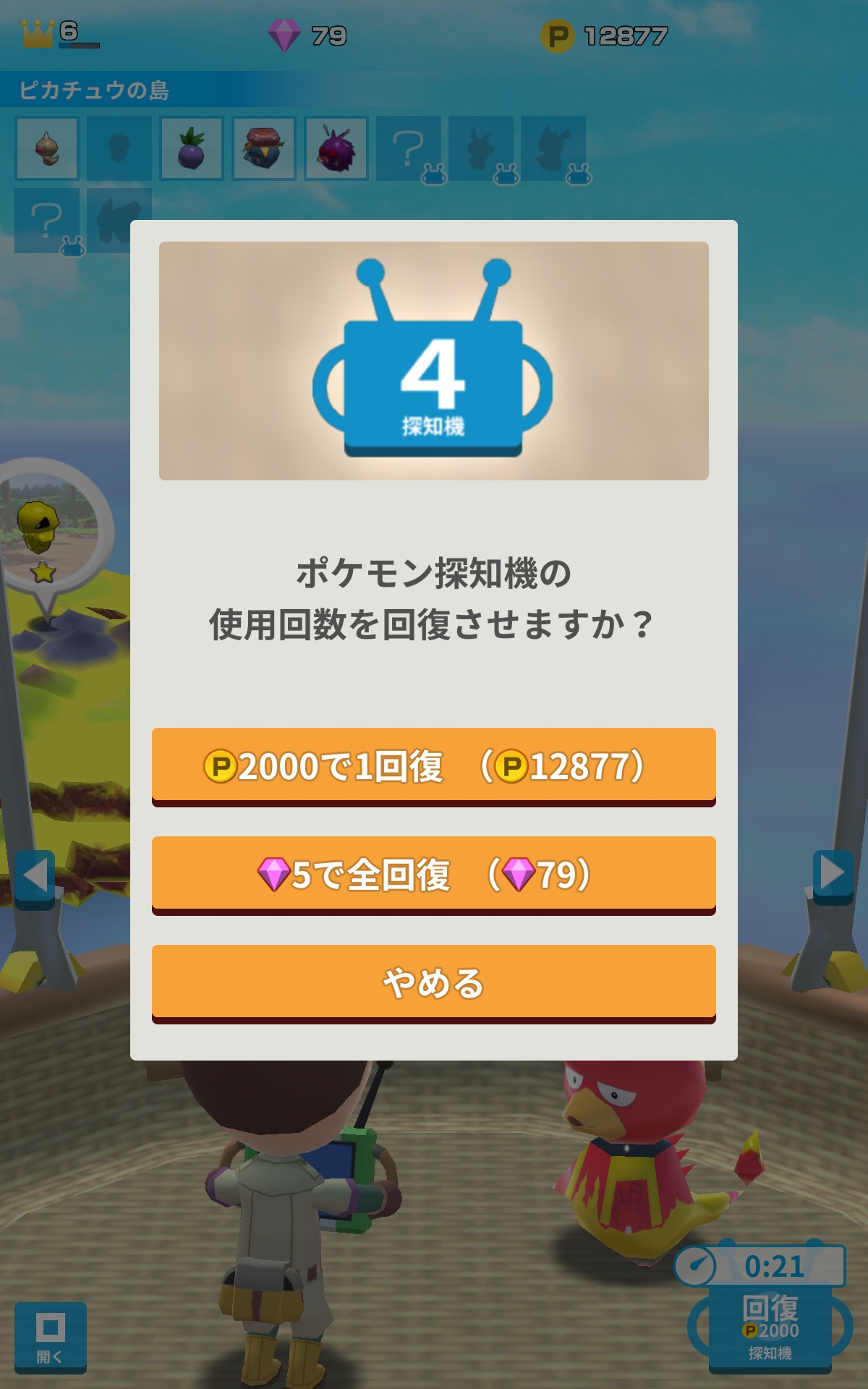The width and height of the screenshot is (868, 1389).
Task: Tap the 回復 P2000 探知機 button
Action: click(770, 1328)
